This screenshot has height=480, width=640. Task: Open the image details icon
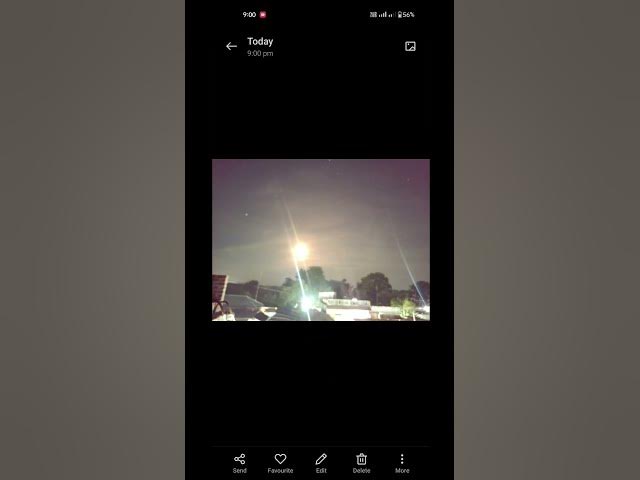[410, 46]
